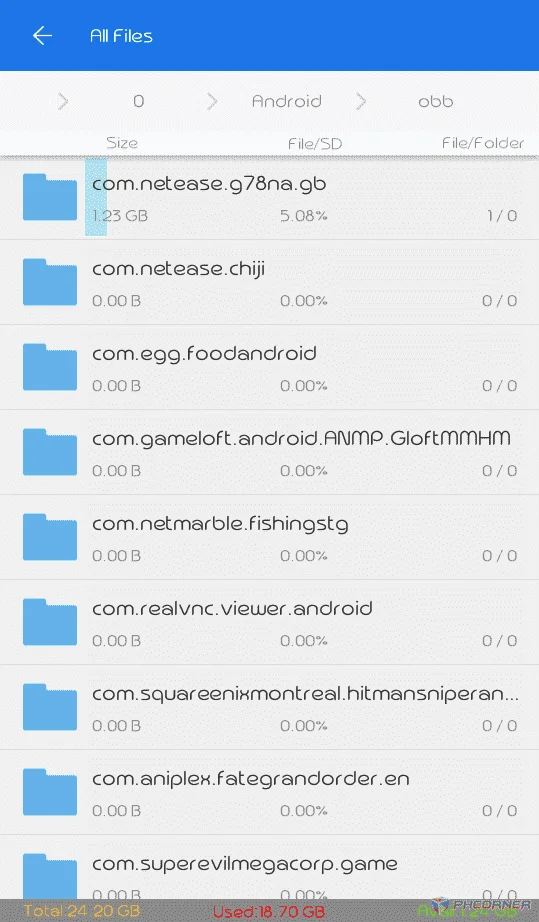Open the com.realvnc.viewer.android folder
Image resolution: width=539 pixels, height=922 pixels.
(x=269, y=622)
